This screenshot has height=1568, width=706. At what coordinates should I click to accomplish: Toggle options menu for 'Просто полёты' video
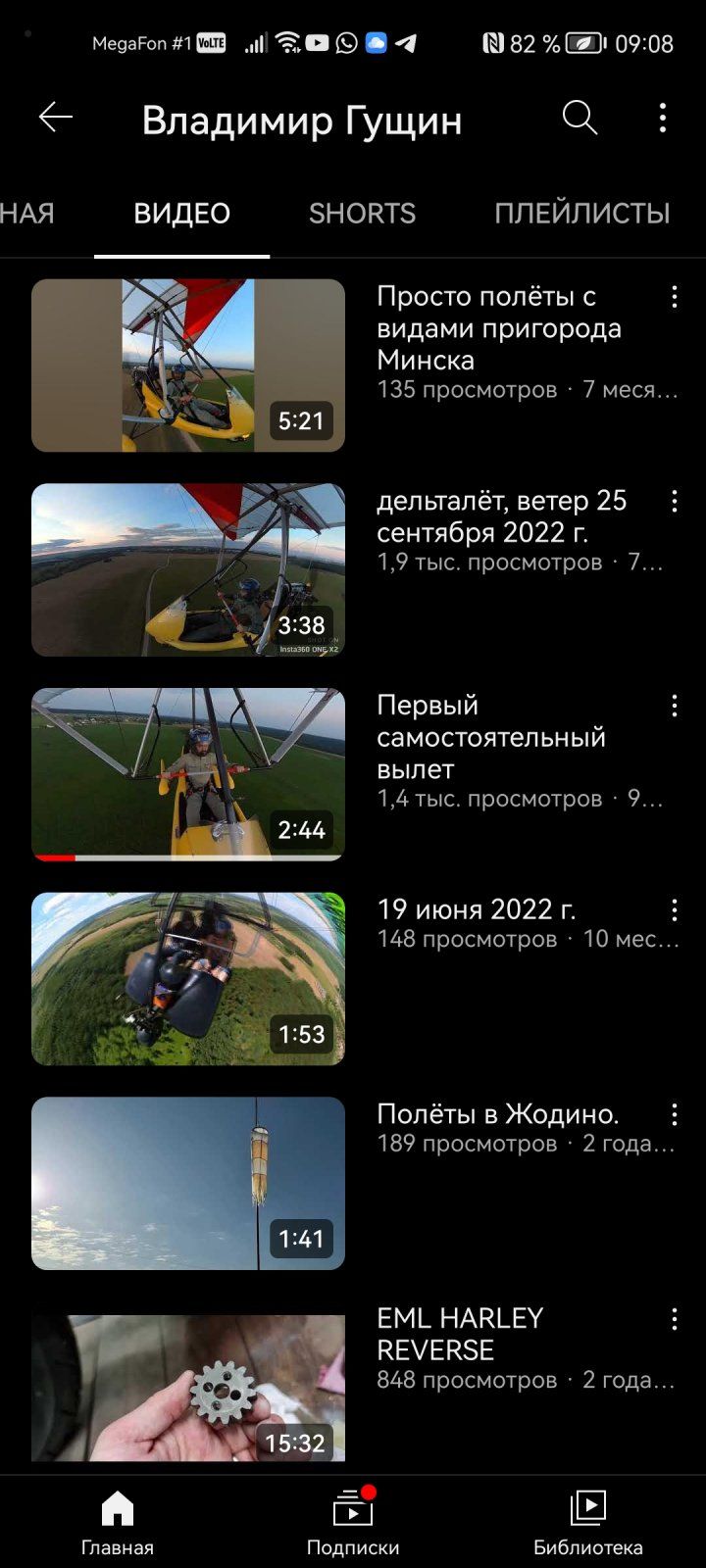click(675, 297)
